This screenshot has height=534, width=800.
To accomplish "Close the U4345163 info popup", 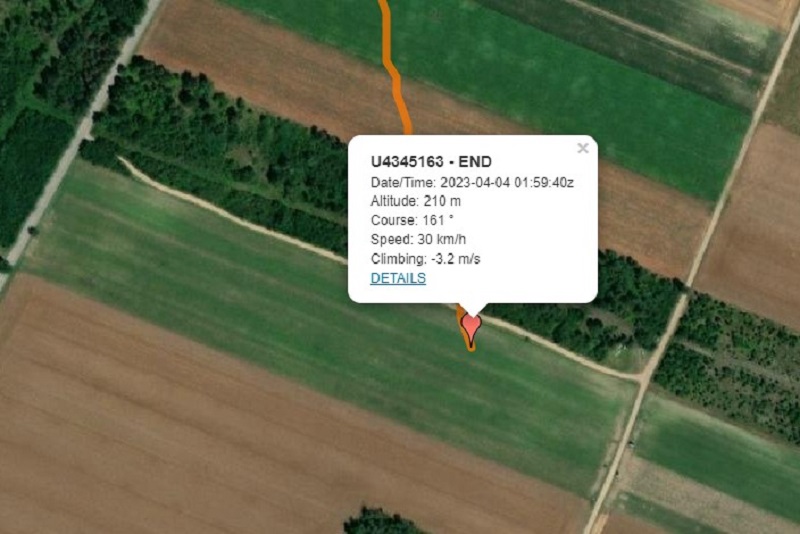I will coord(582,149).
